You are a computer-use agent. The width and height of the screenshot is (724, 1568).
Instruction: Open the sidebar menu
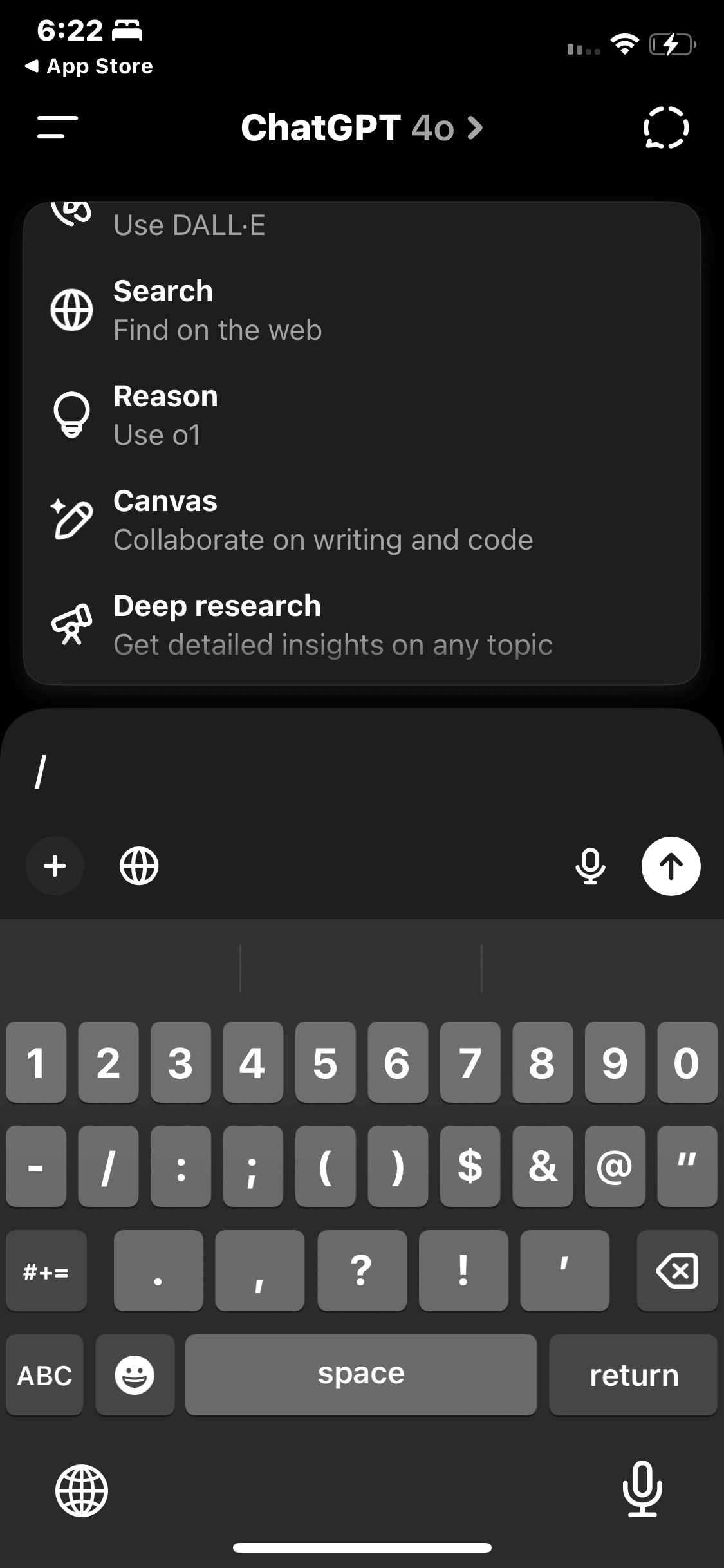(58, 127)
